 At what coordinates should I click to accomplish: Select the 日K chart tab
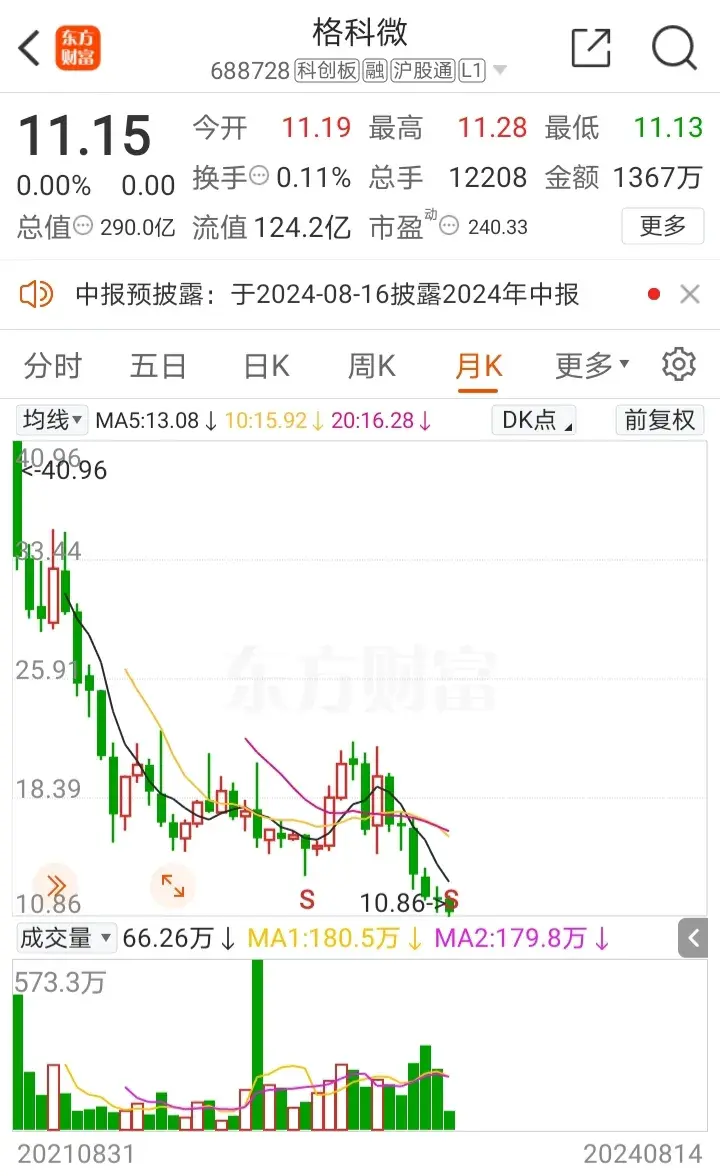pyautogui.click(x=266, y=366)
